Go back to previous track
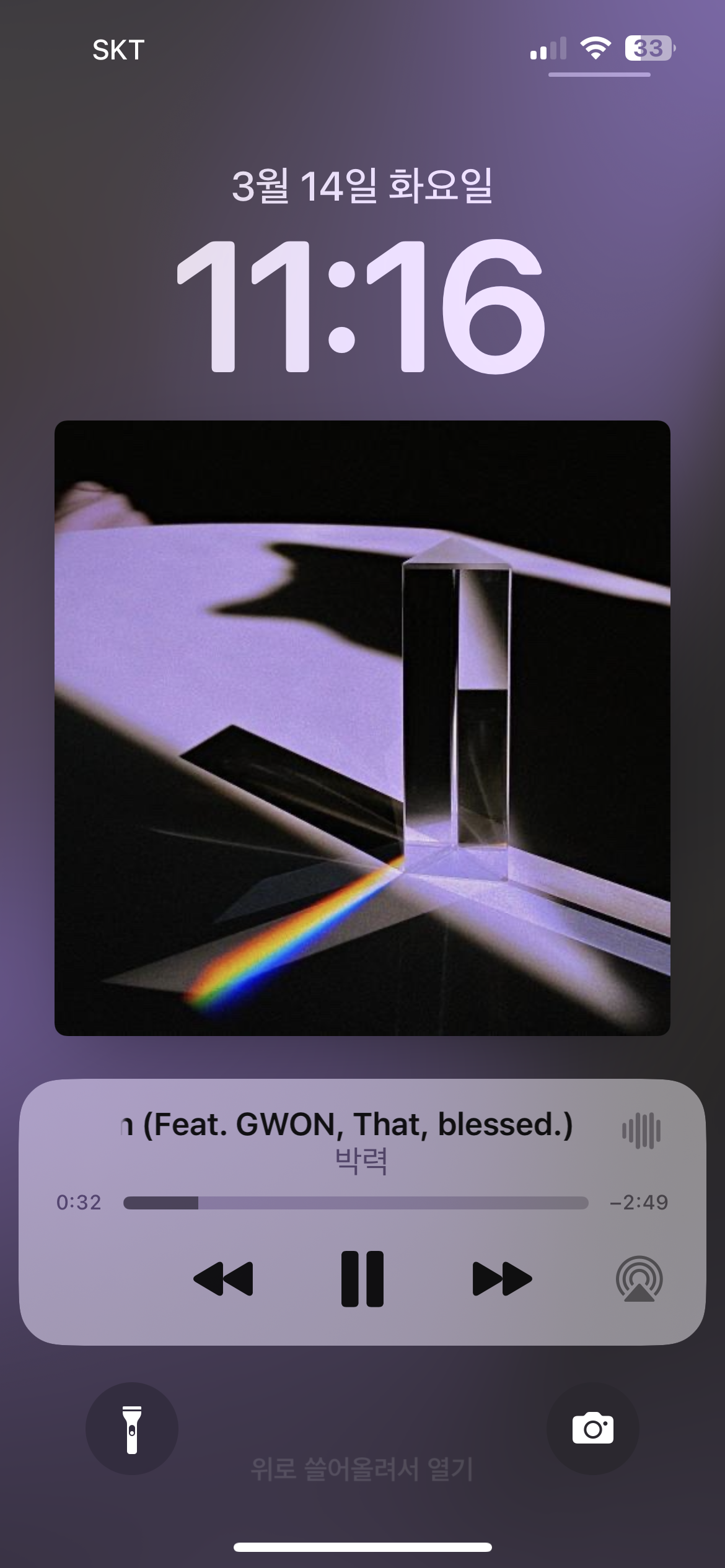The height and width of the screenshot is (1568, 725). (224, 1279)
